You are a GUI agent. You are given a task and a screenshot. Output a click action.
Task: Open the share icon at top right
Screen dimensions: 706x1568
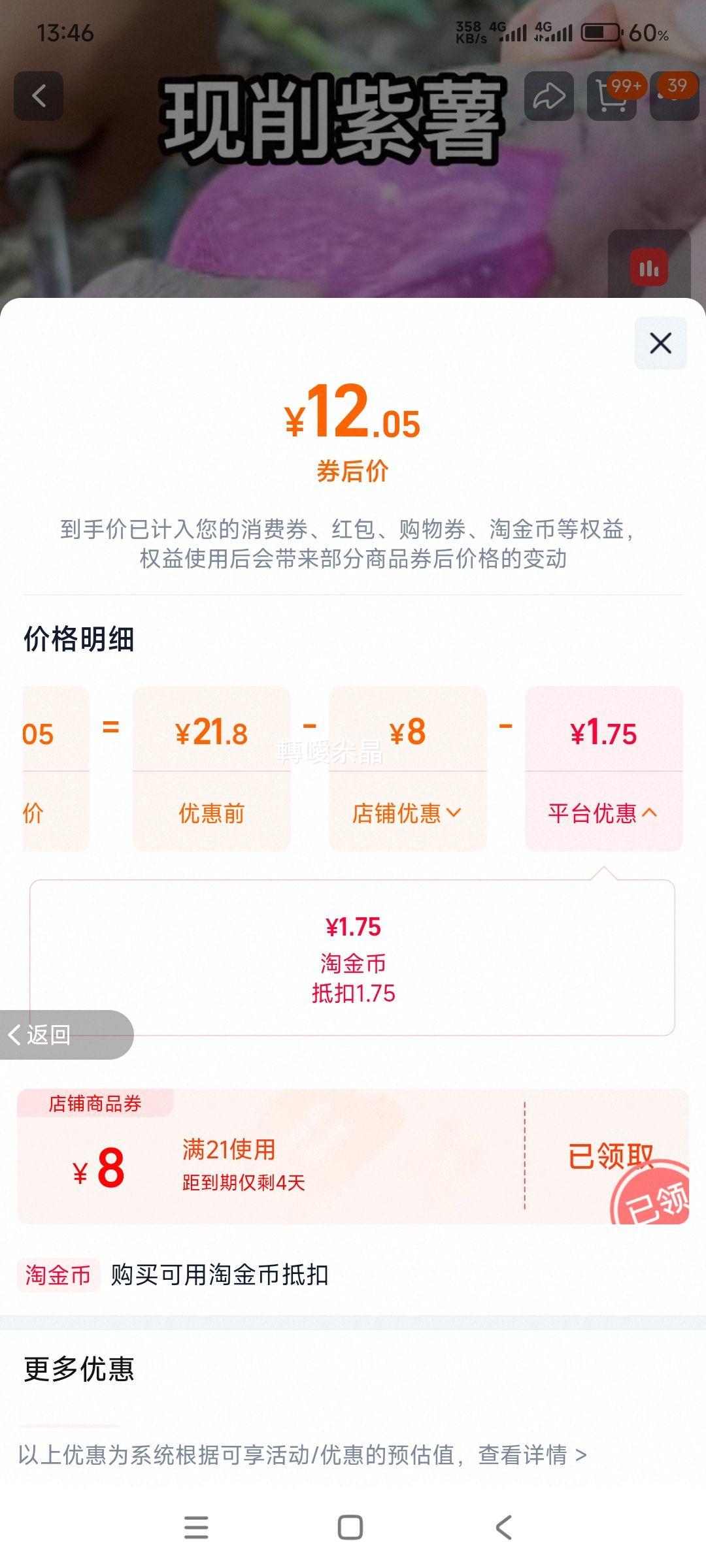[549, 97]
